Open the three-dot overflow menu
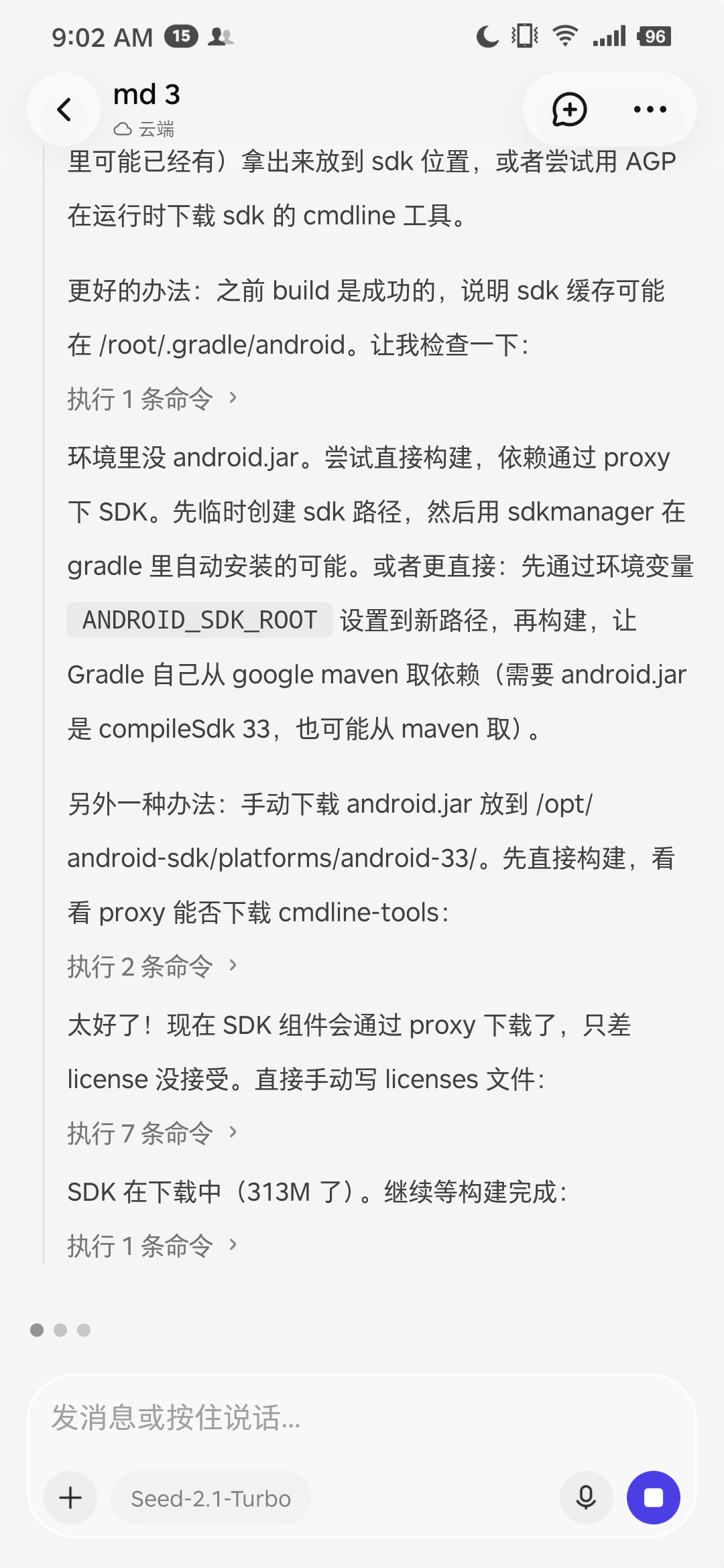 650,109
